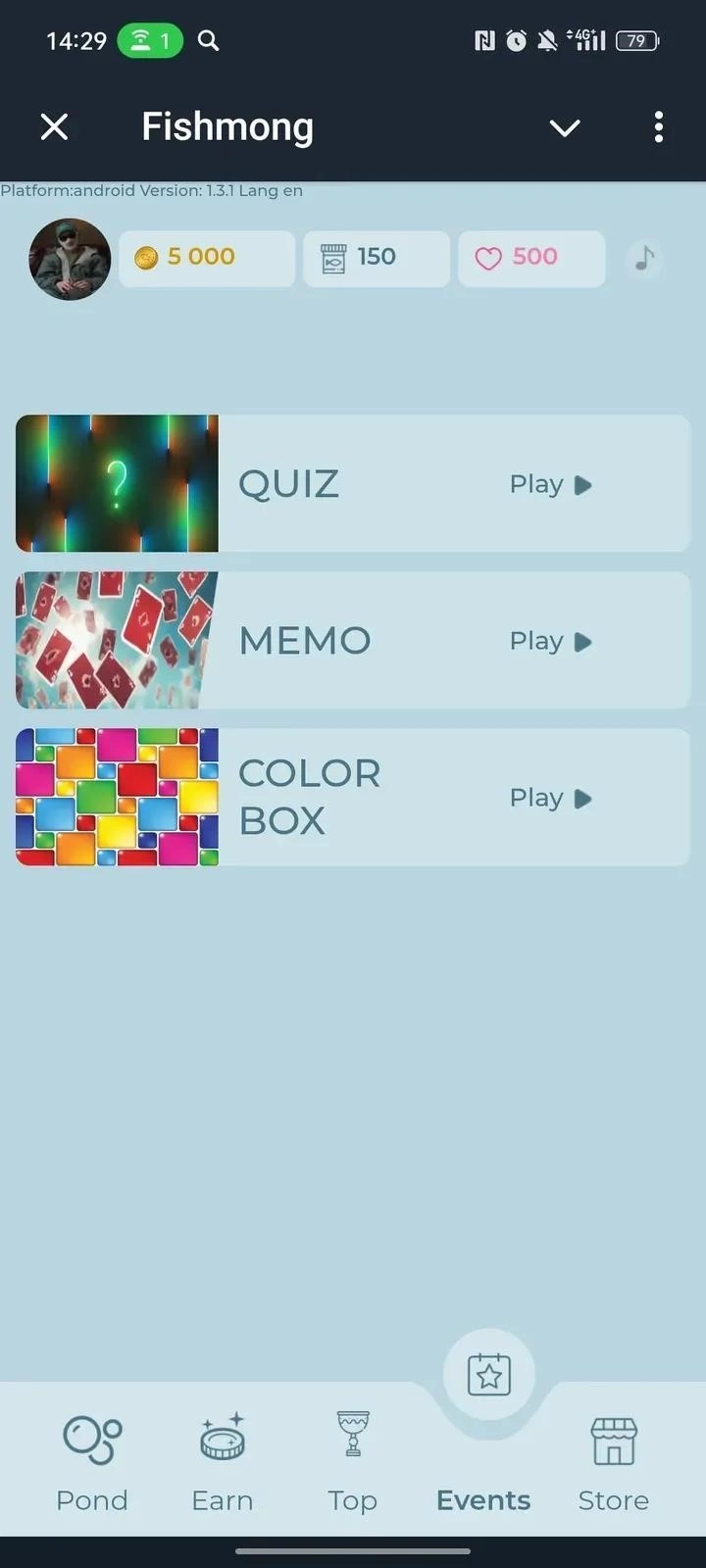This screenshot has width=706, height=1568.
Task: Play the QUIZ game
Action: (x=550, y=484)
